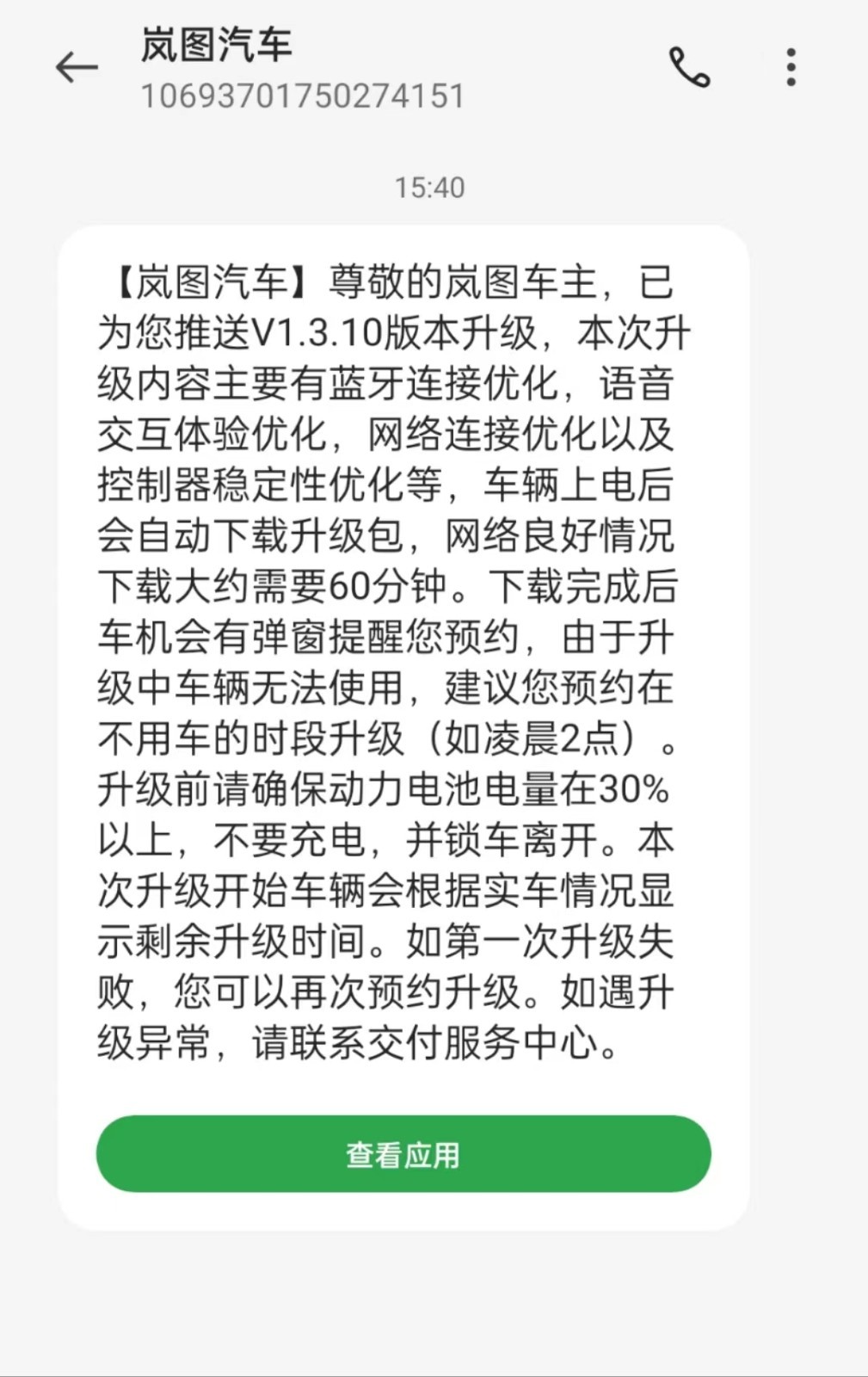
Task: Tap the green 查看应用 button
Action: pos(403,1154)
